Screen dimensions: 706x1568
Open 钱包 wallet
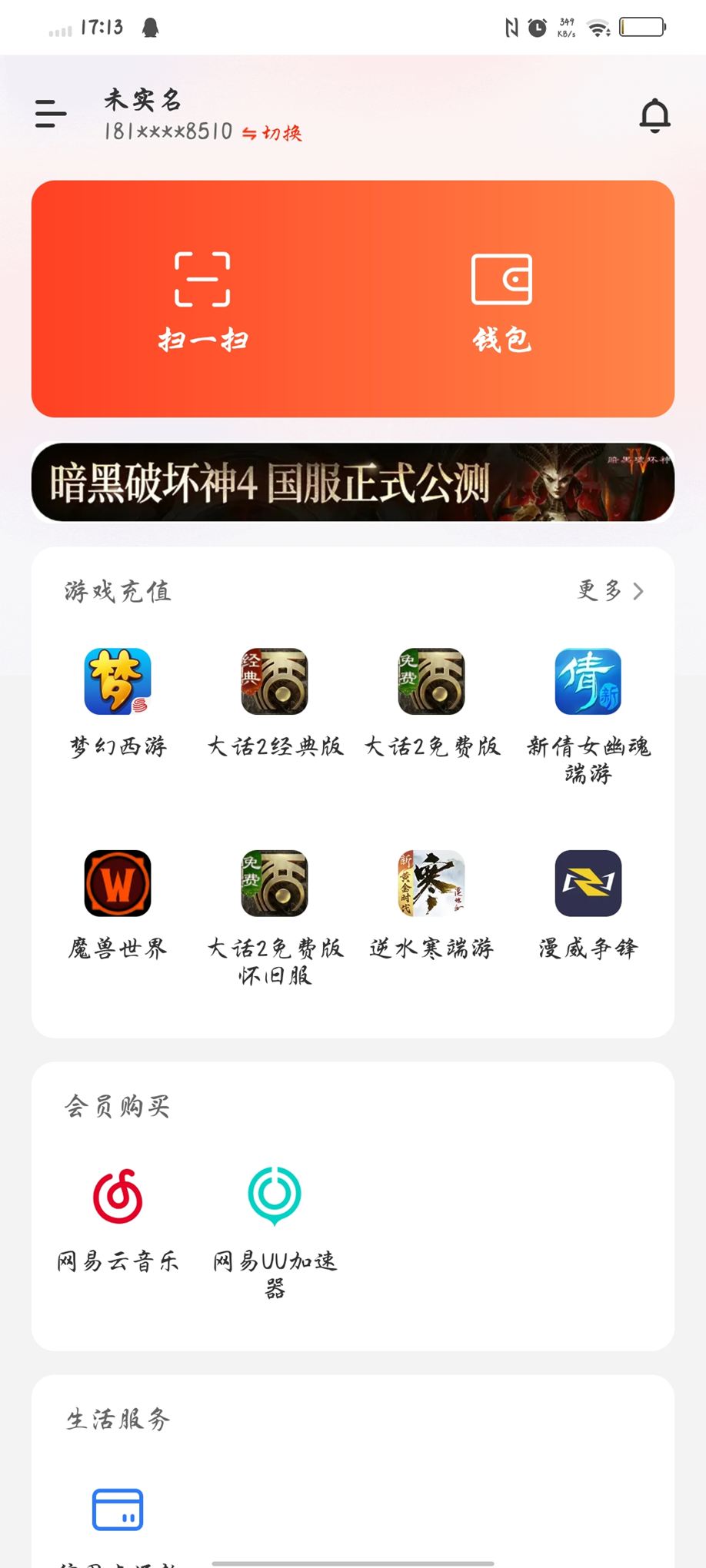click(x=501, y=301)
